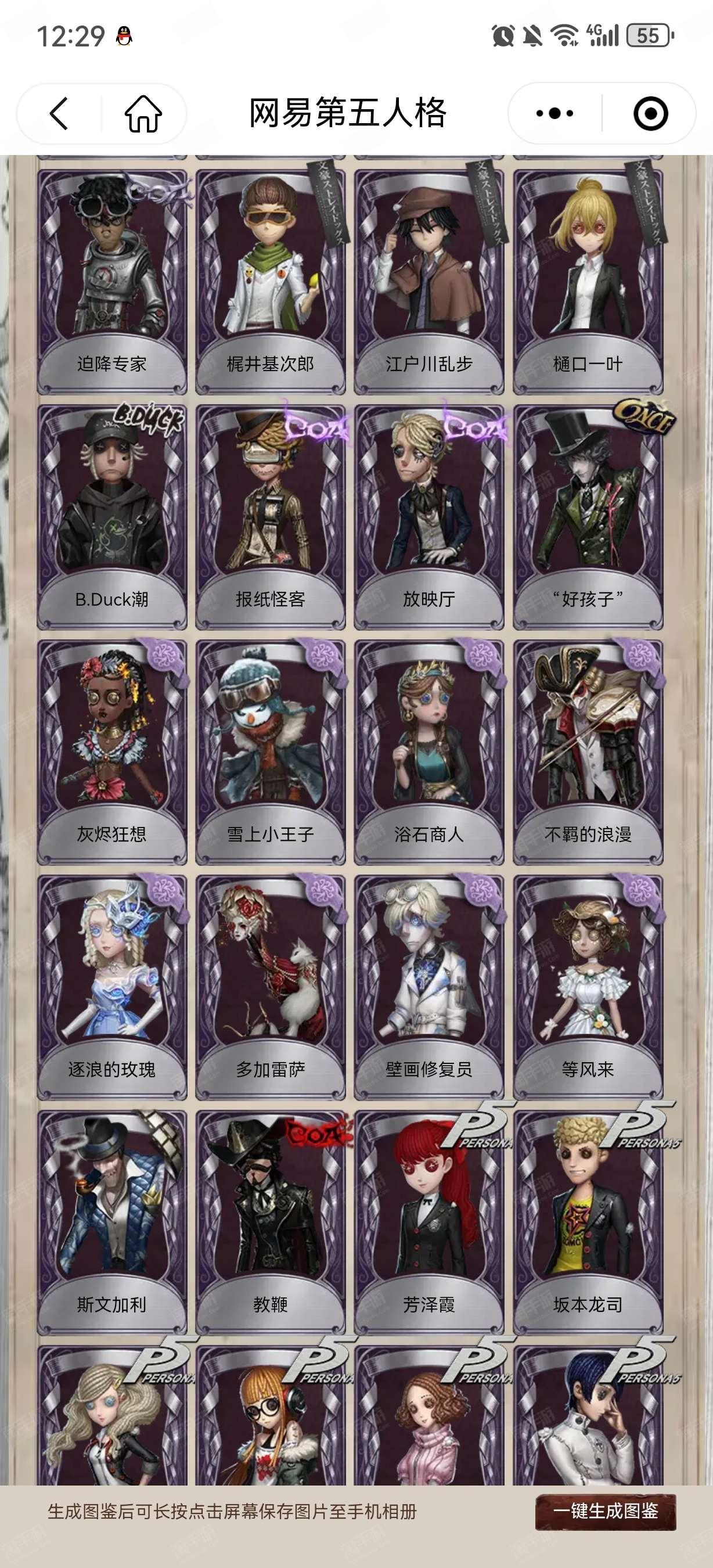Open the 迫降专家 costume card
713x1568 pixels.
pos(112,282)
